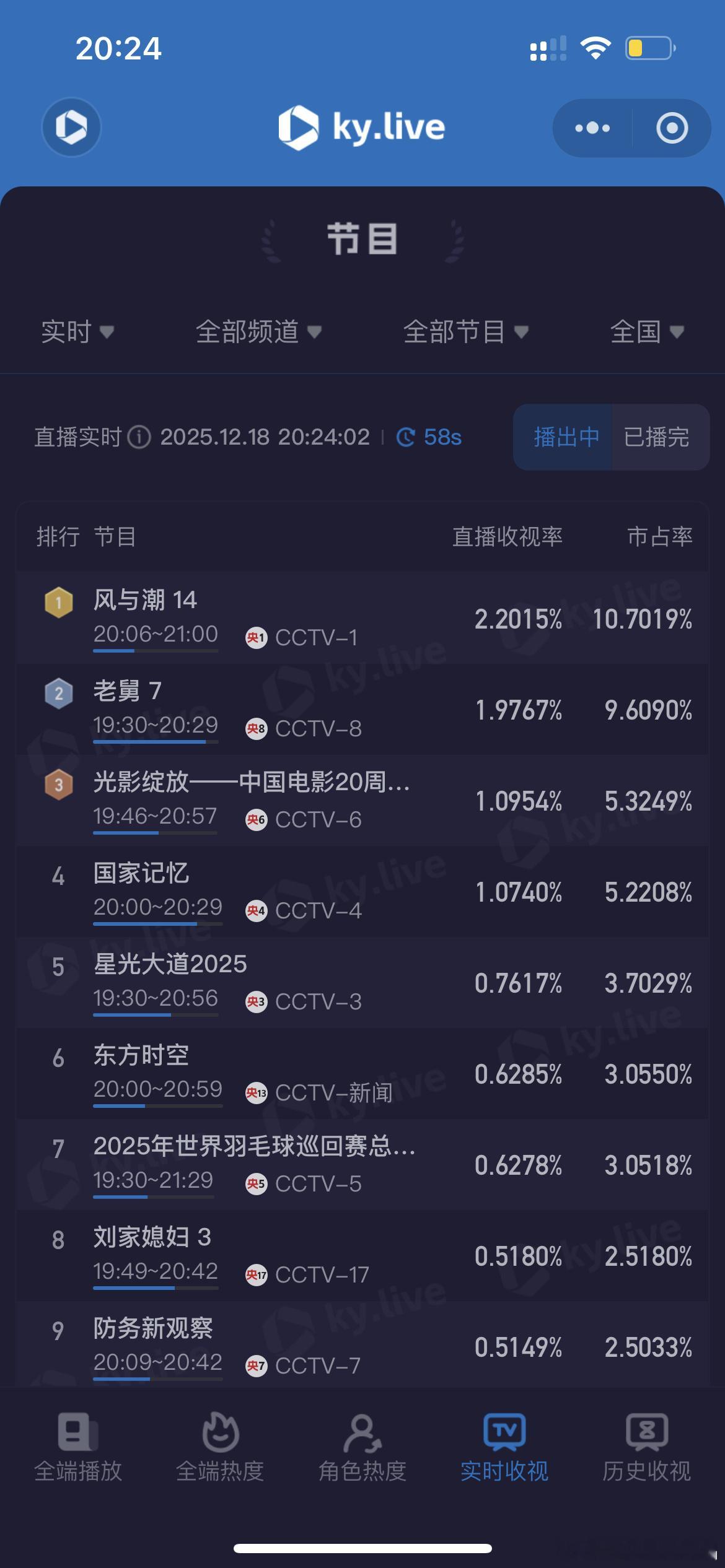This screenshot has width=725, height=1568.
Task: Tap the ky.live logo at the top
Action: [362, 127]
